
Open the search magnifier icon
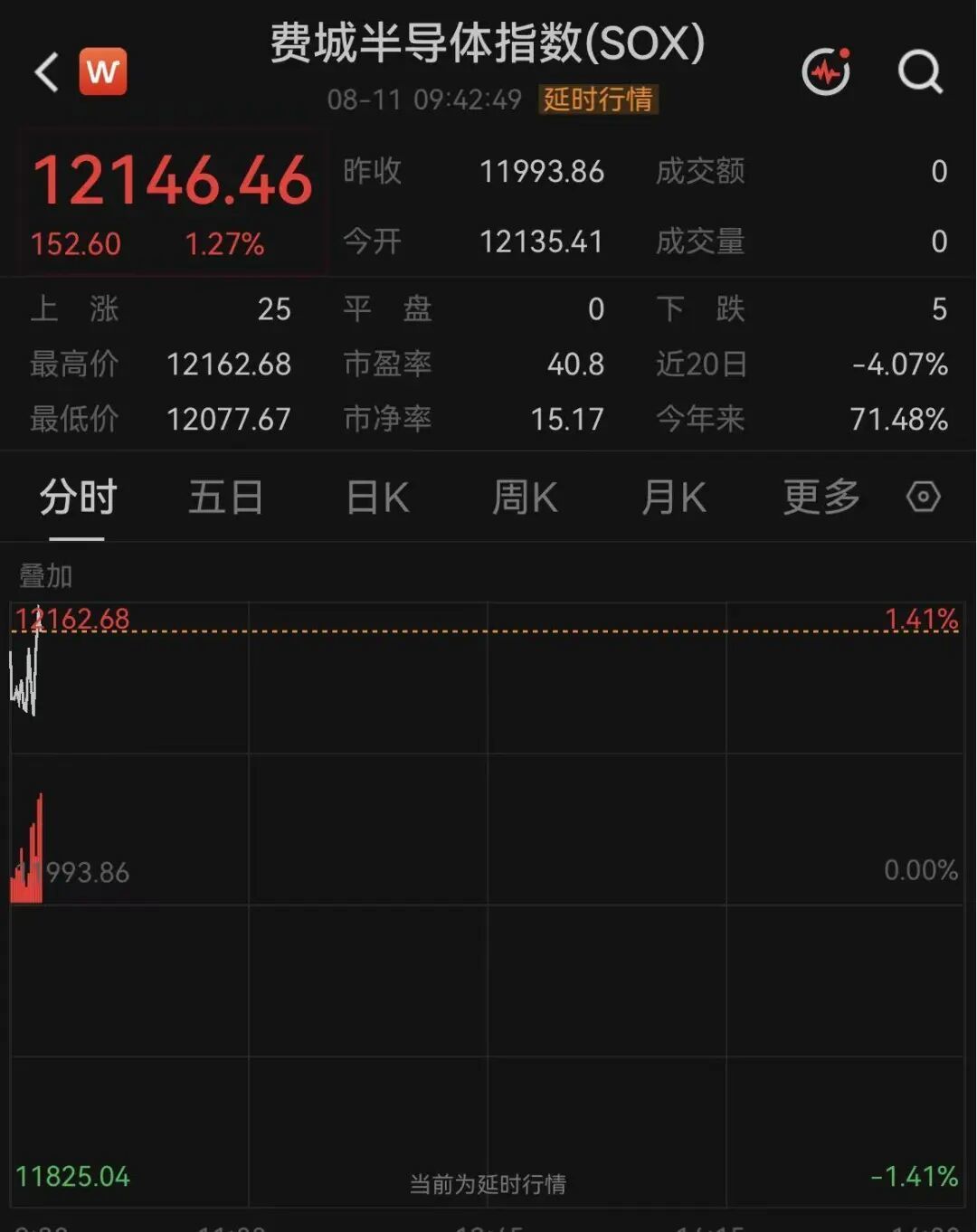click(x=920, y=71)
